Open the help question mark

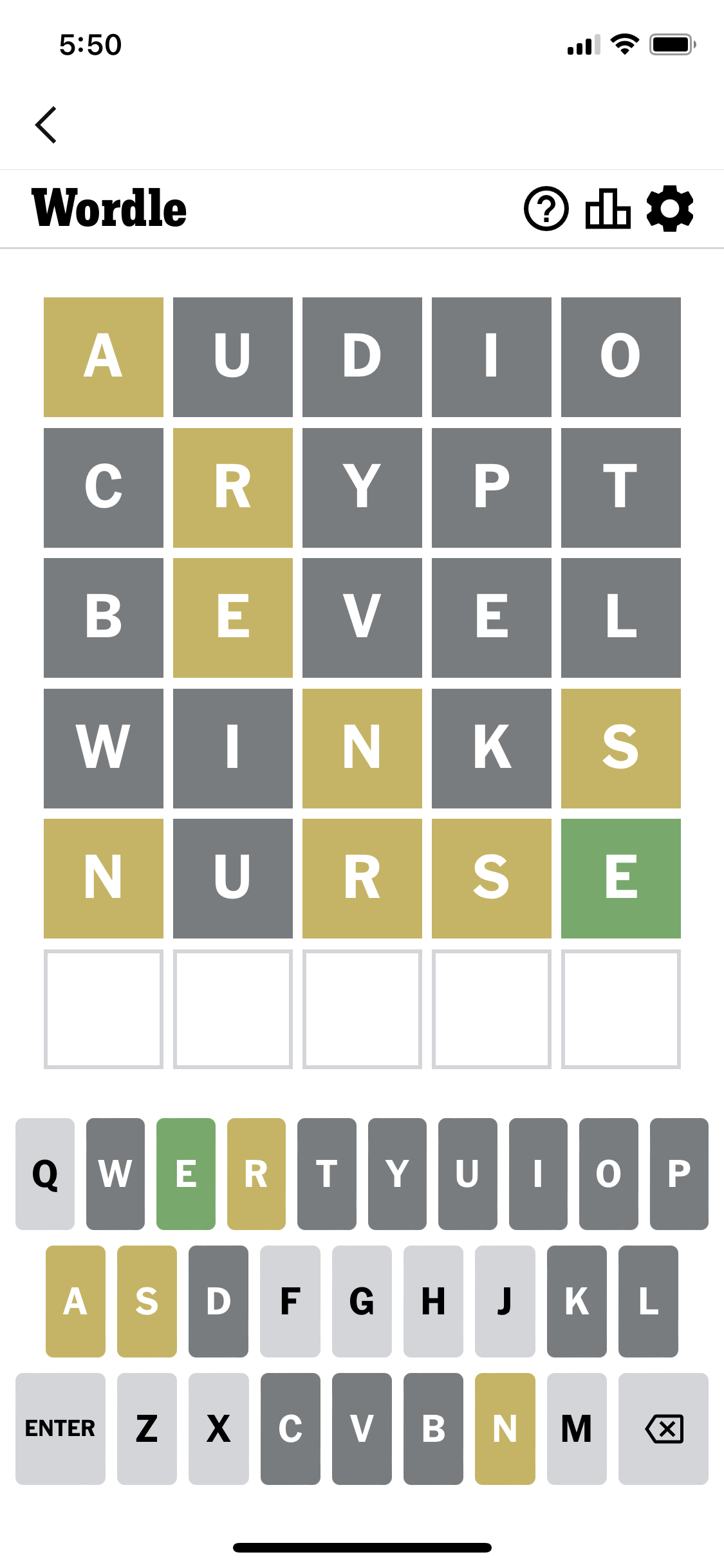click(546, 209)
